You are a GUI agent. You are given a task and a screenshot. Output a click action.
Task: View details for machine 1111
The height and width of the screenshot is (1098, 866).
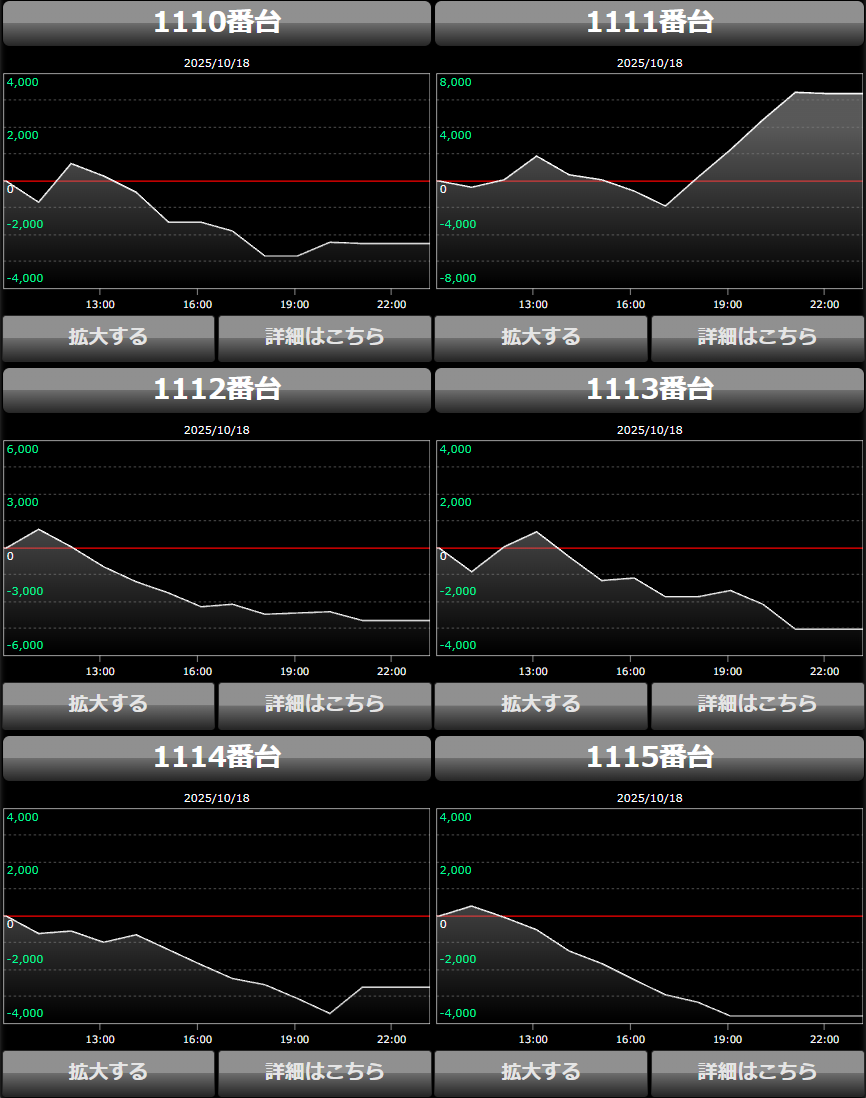757,337
